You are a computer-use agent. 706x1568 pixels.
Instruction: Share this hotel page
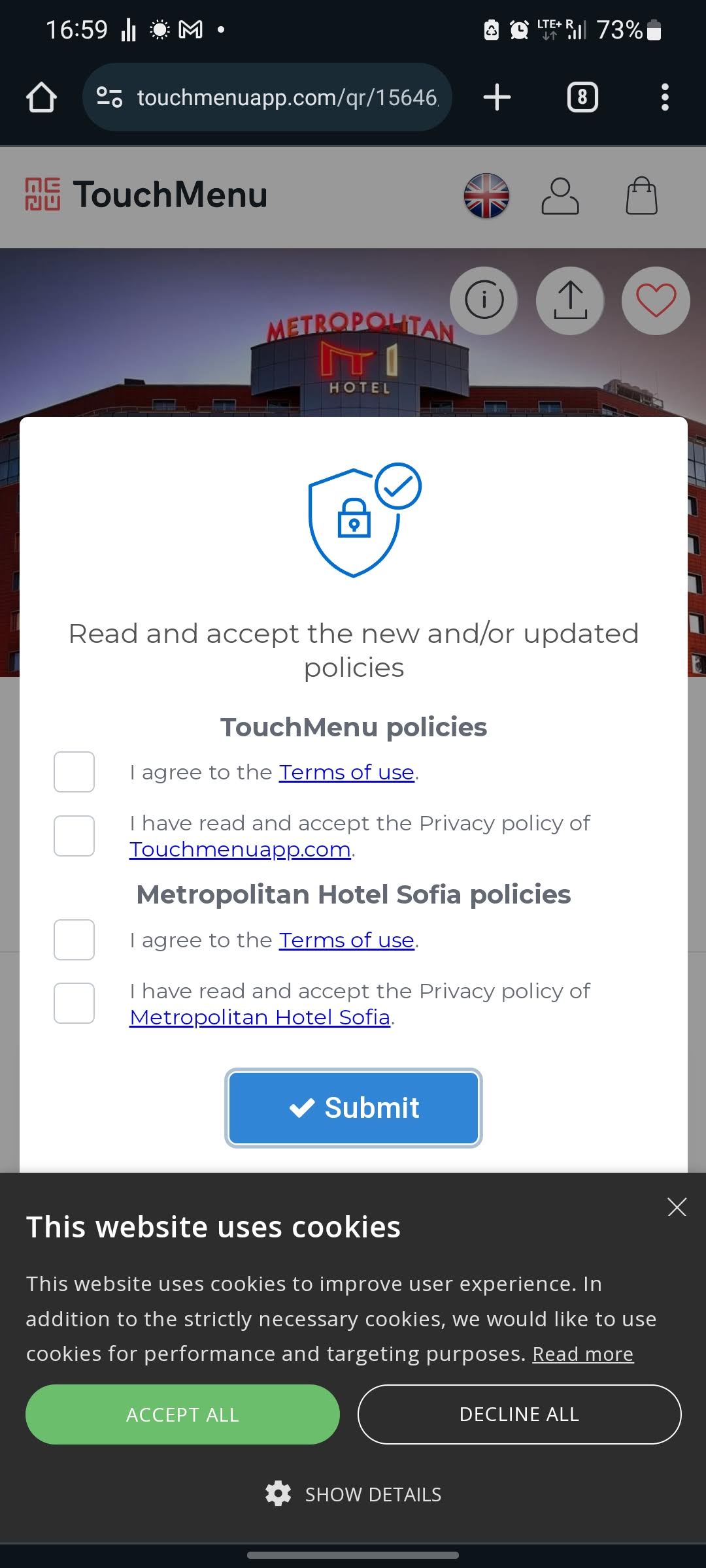(570, 301)
